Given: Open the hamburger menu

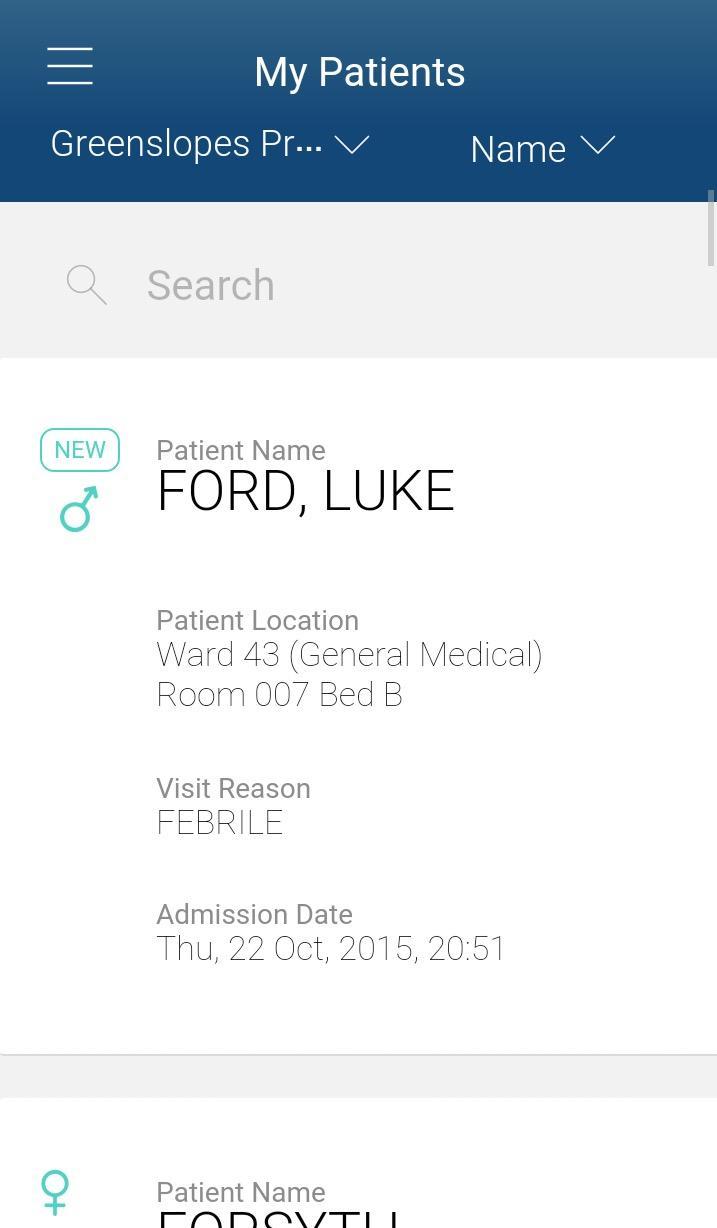Looking at the screenshot, I should 70,66.
